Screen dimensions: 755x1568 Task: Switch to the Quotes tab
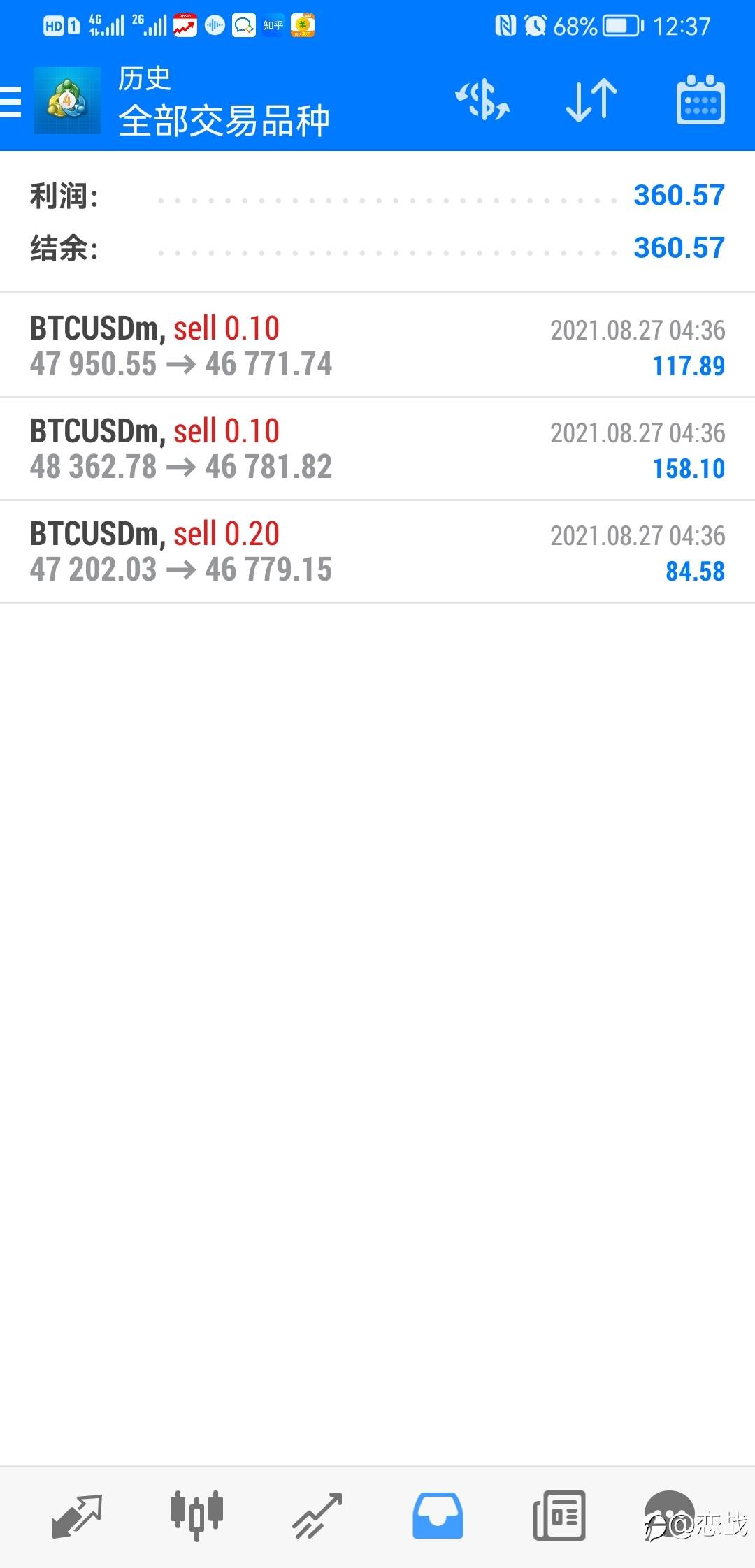(x=77, y=1515)
